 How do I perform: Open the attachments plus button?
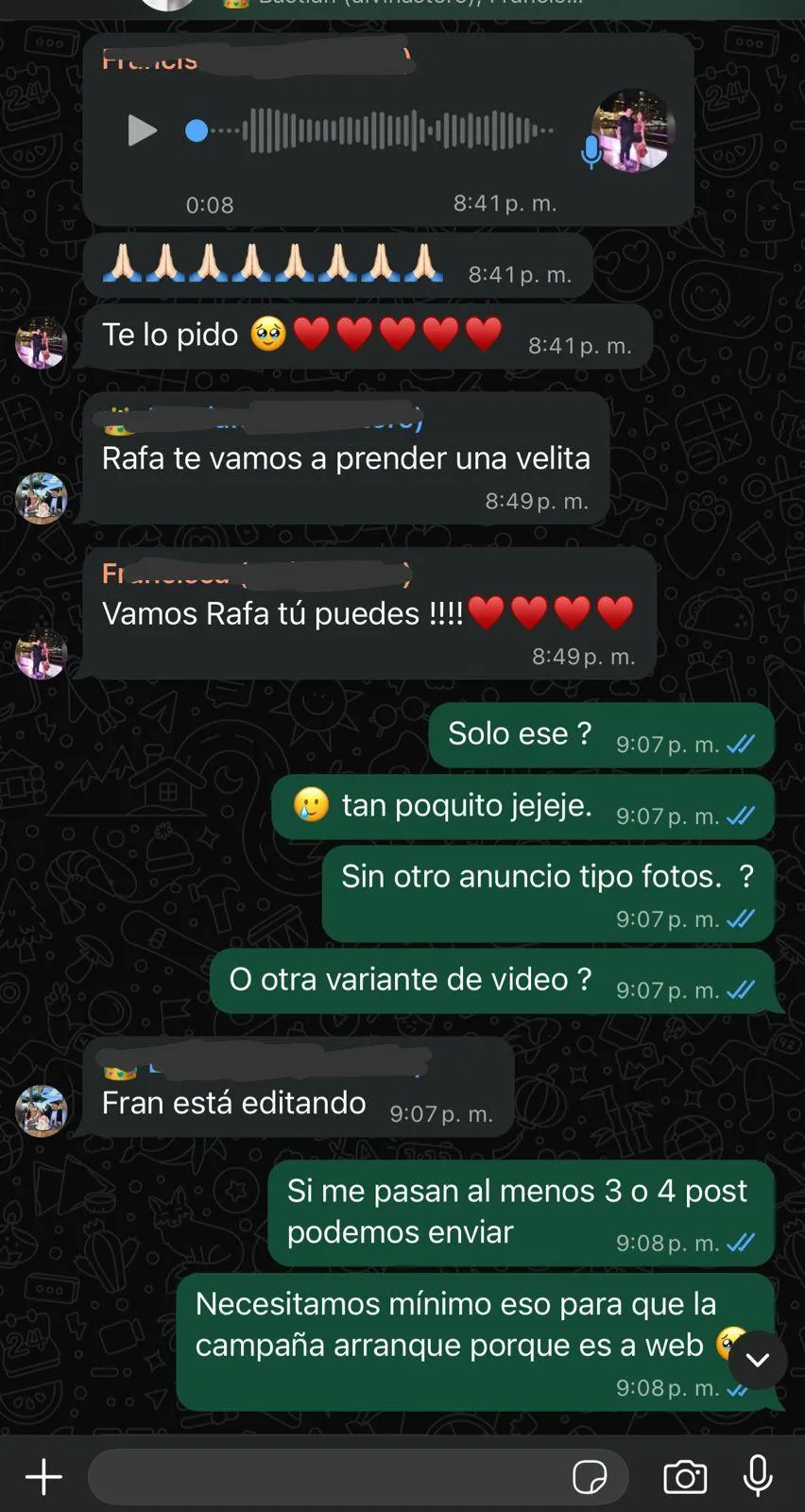click(43, 1476)
